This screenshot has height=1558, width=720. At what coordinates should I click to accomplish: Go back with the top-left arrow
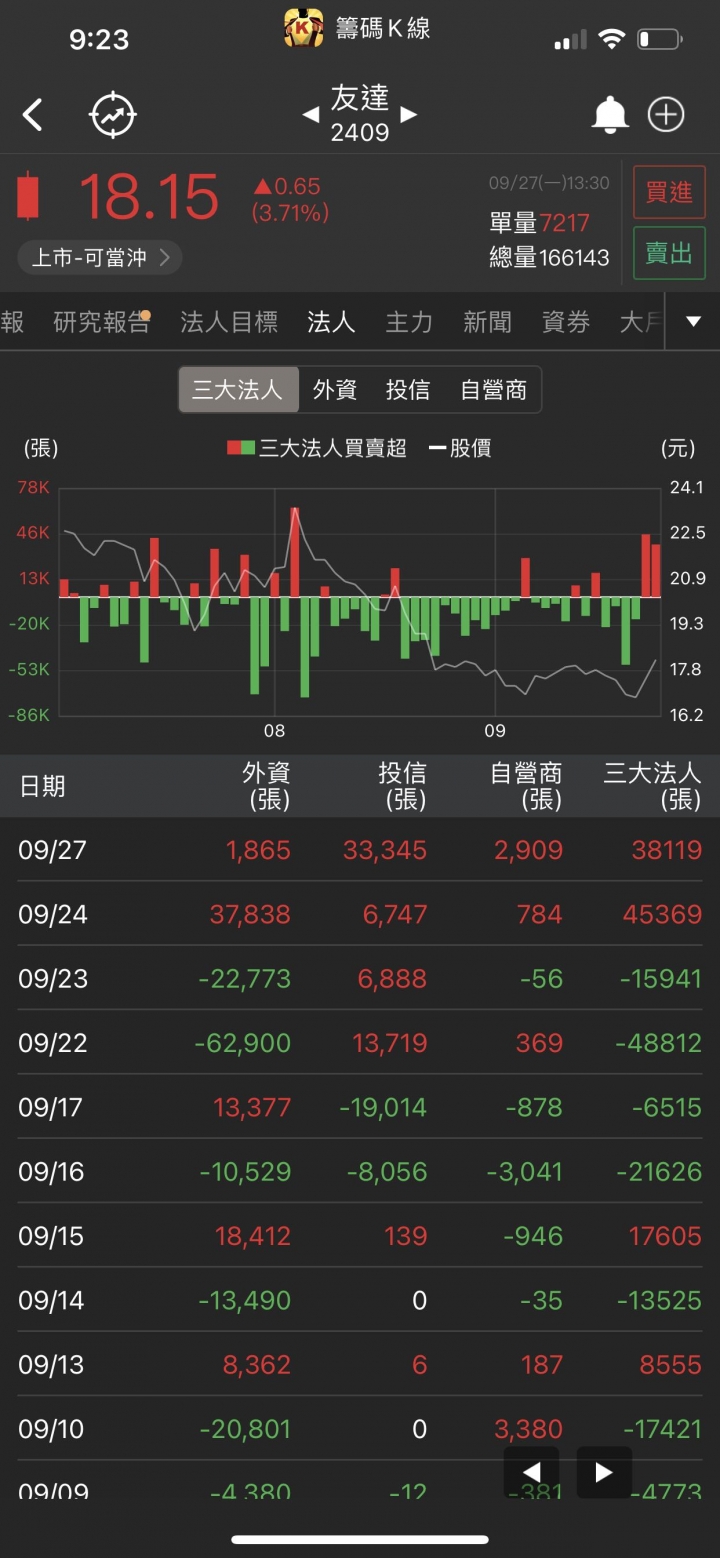tap(33, 115)
